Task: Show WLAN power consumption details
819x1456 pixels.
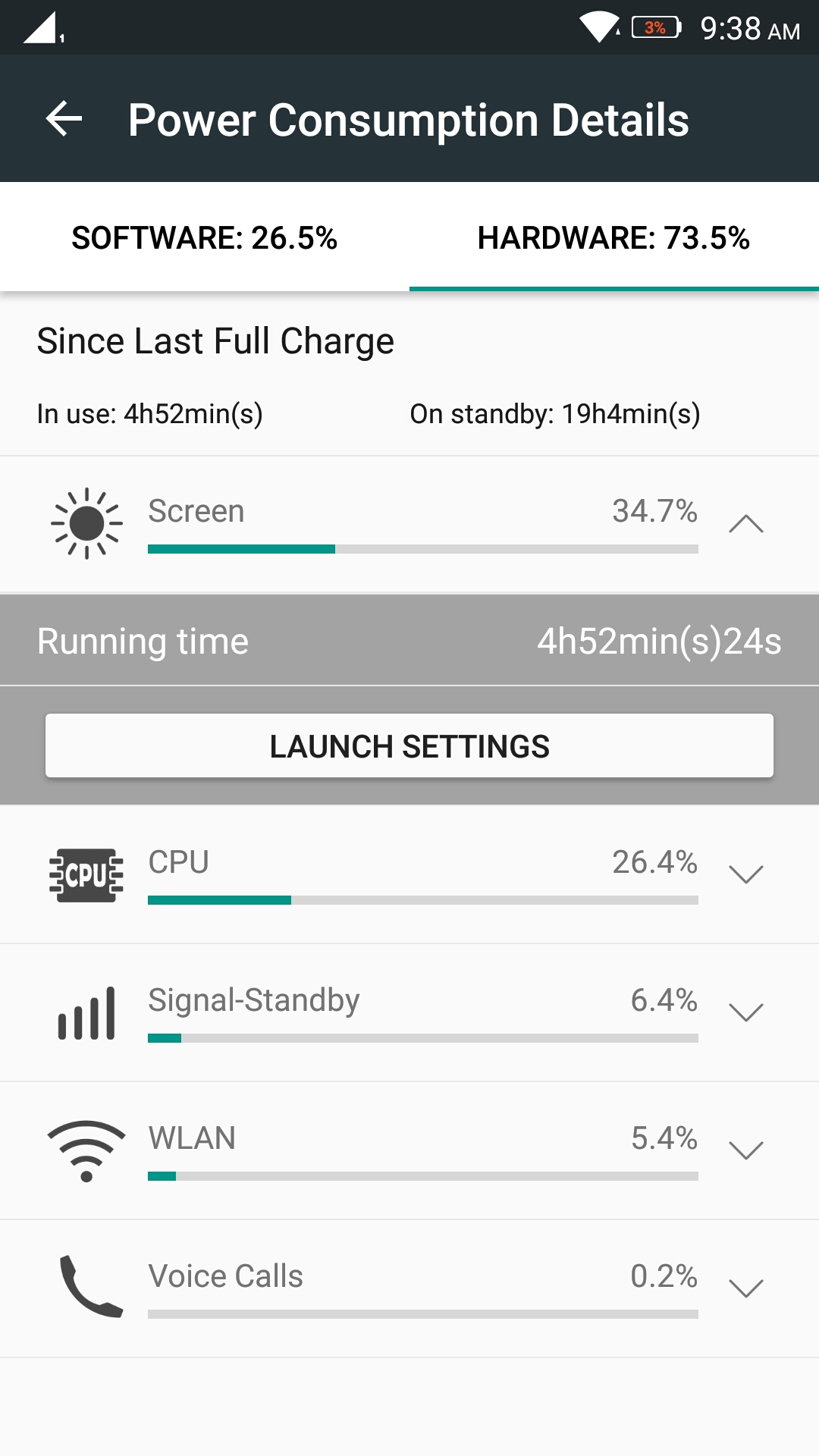Action: [745, 1150]
